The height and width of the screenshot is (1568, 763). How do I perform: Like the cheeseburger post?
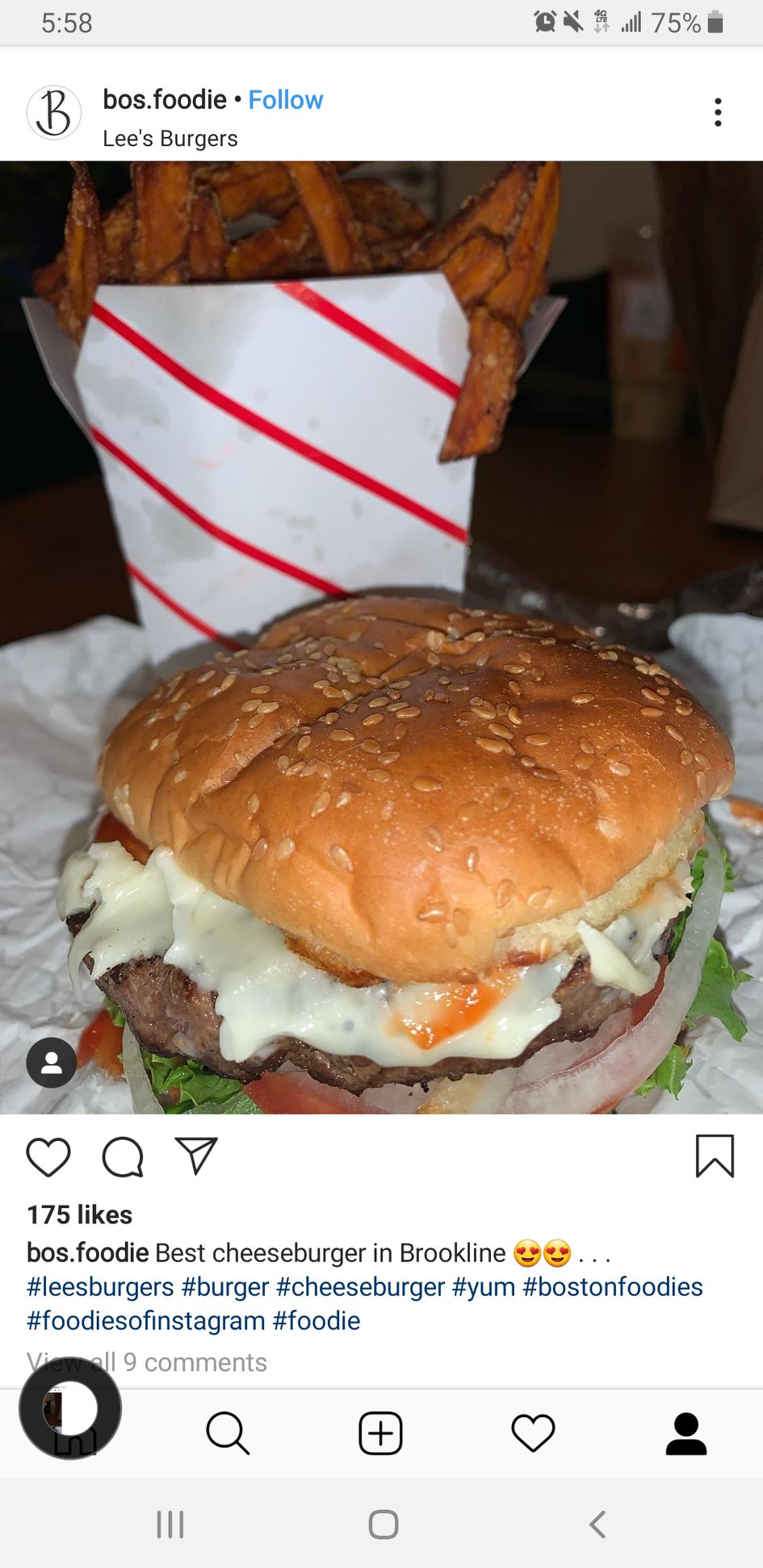pyautogui.click(x=48, y=1157)
